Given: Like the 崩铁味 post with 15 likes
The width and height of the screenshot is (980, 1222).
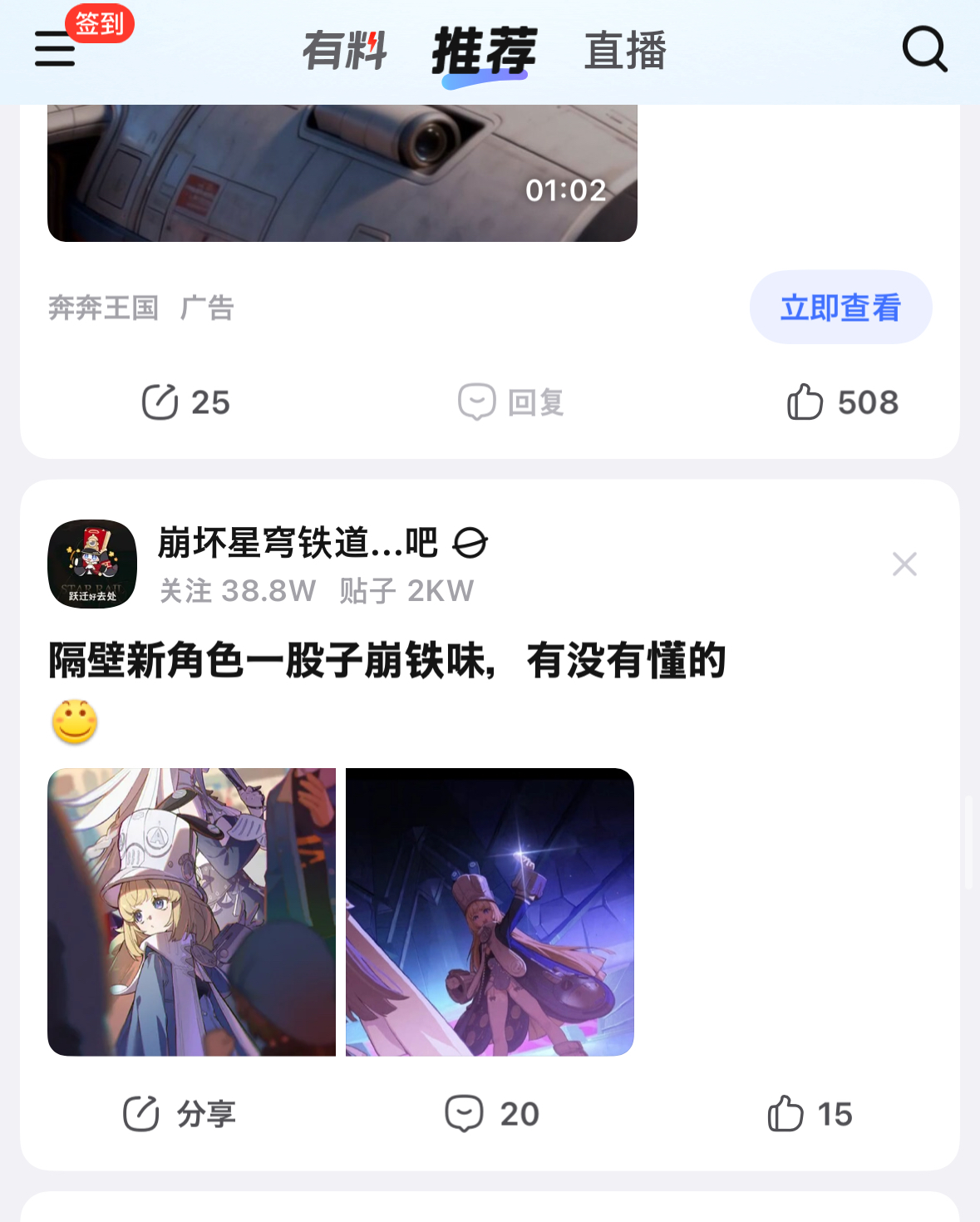Looking at the screenshot, I should click(810, 1114).
